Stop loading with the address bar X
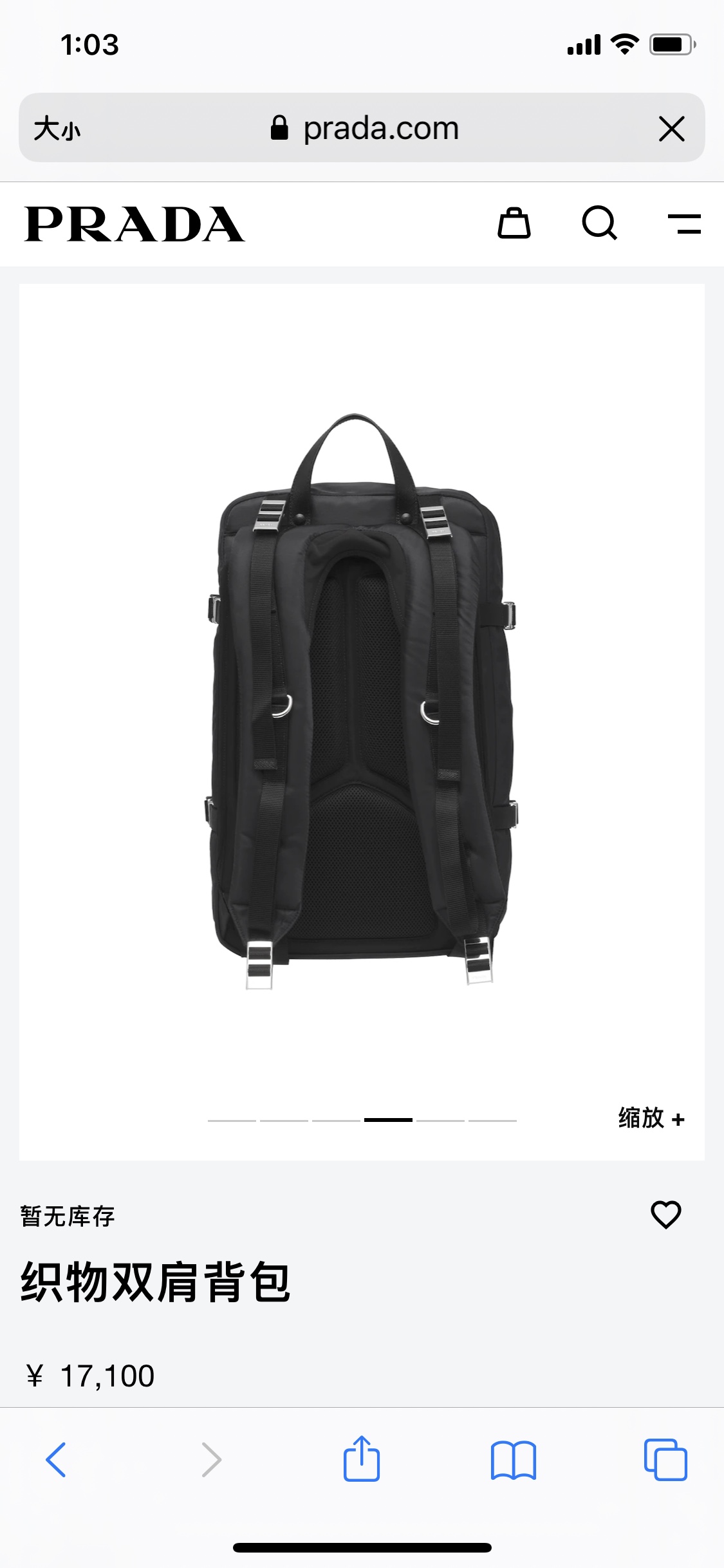The height and width of the screenshot is (1568, 724). point(671,129)
